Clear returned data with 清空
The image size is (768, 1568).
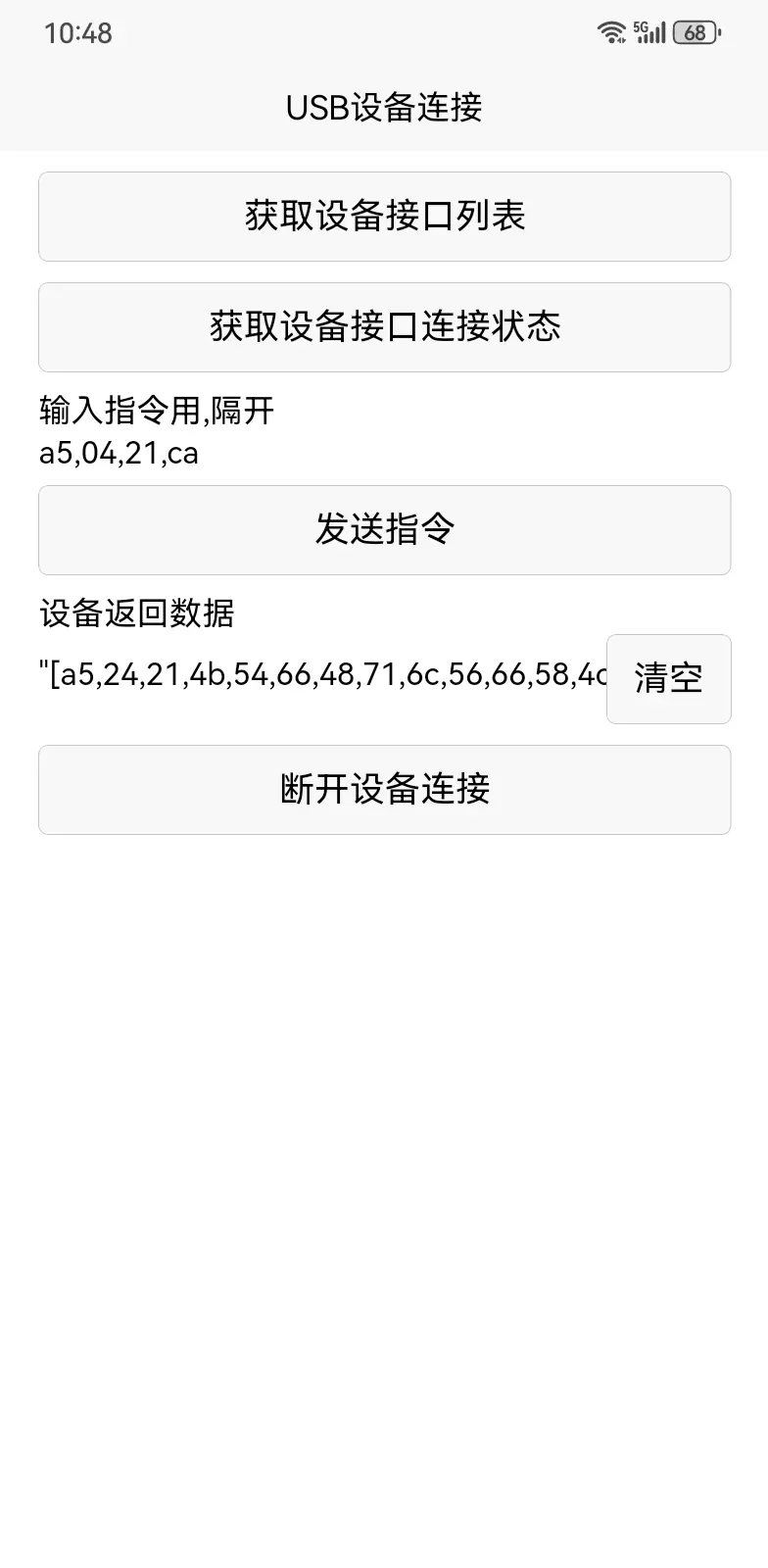668,679
